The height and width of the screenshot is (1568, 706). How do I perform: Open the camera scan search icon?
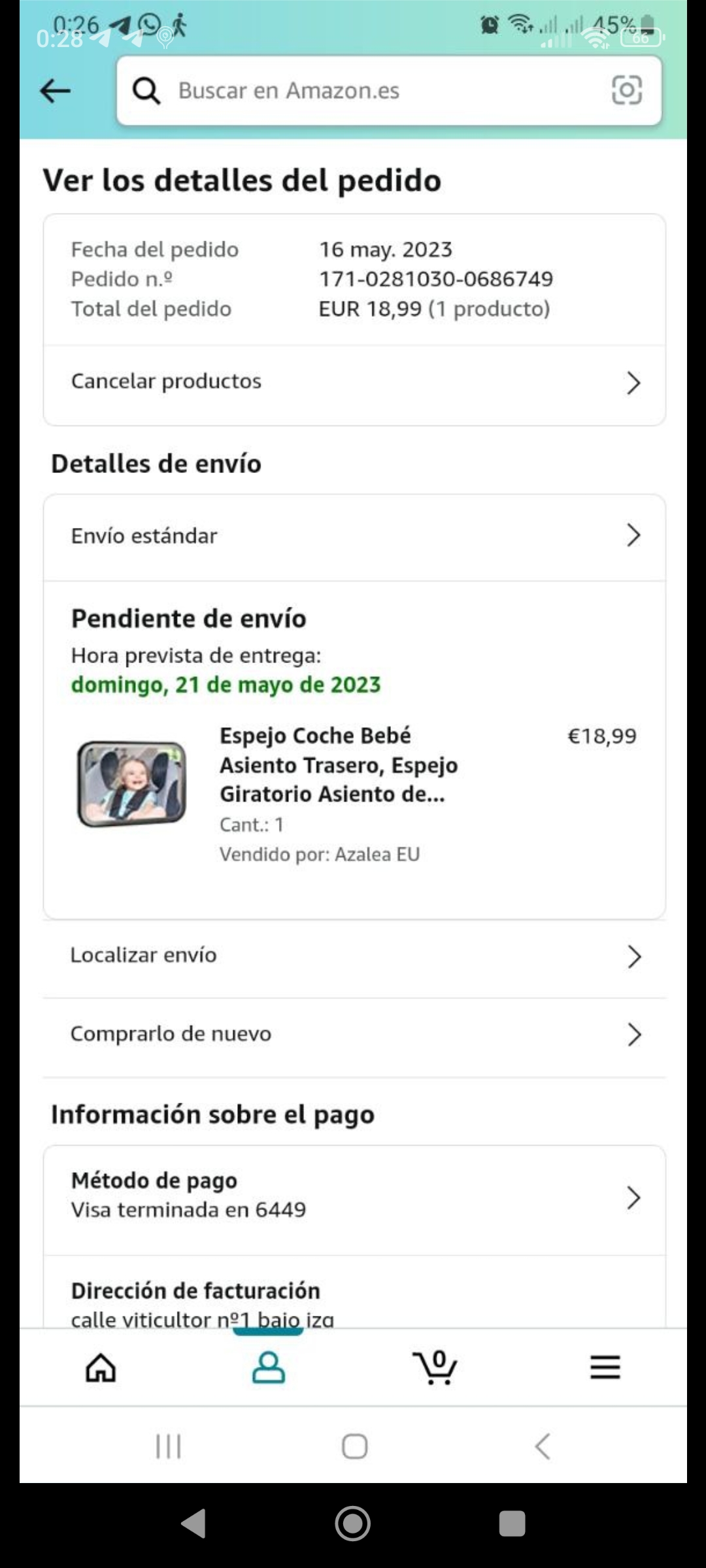(x=626, y=90)
